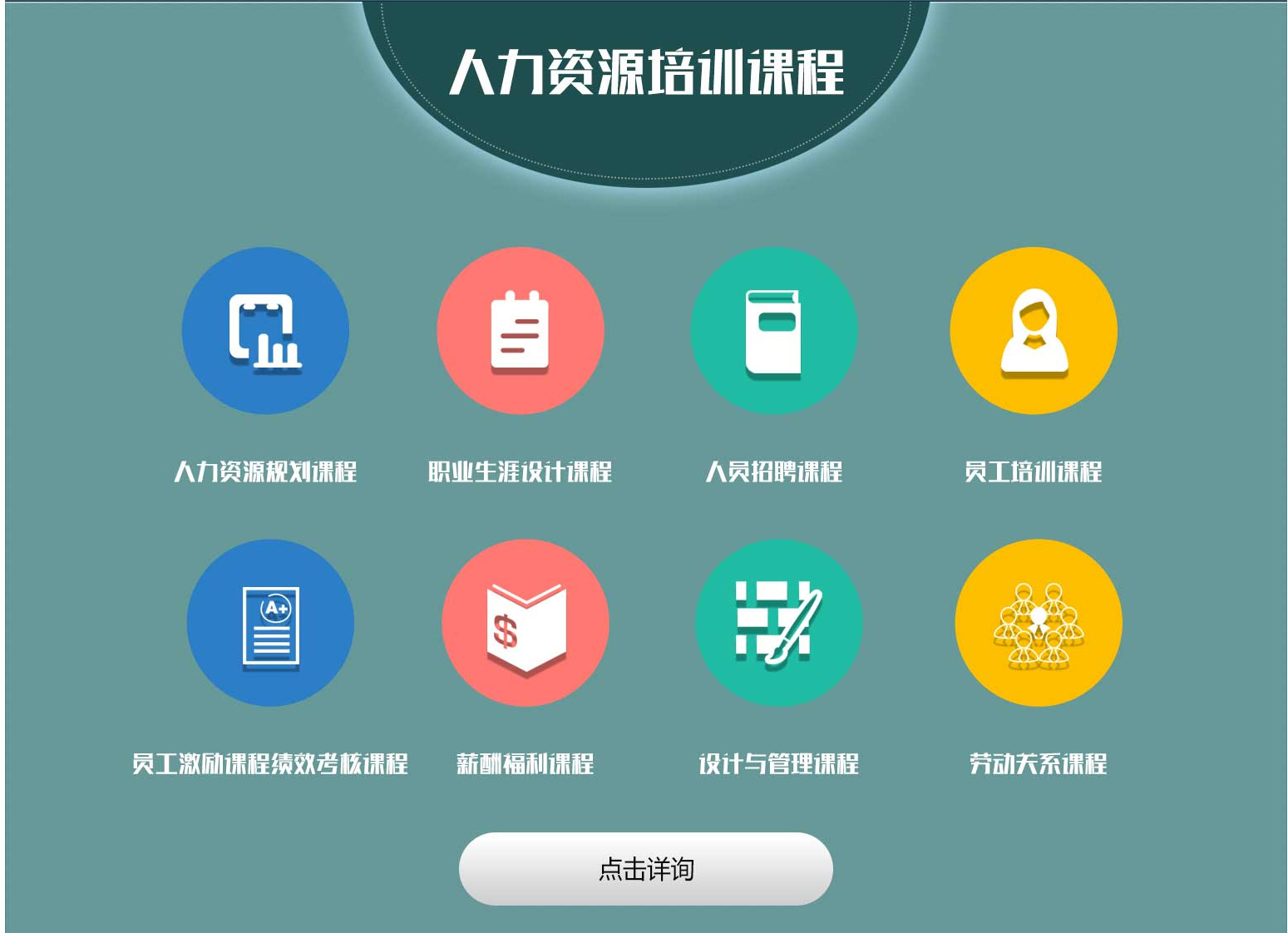View the 员工培训课程 course
The width and height of the screenshot is (1288, 933).
1034,331
